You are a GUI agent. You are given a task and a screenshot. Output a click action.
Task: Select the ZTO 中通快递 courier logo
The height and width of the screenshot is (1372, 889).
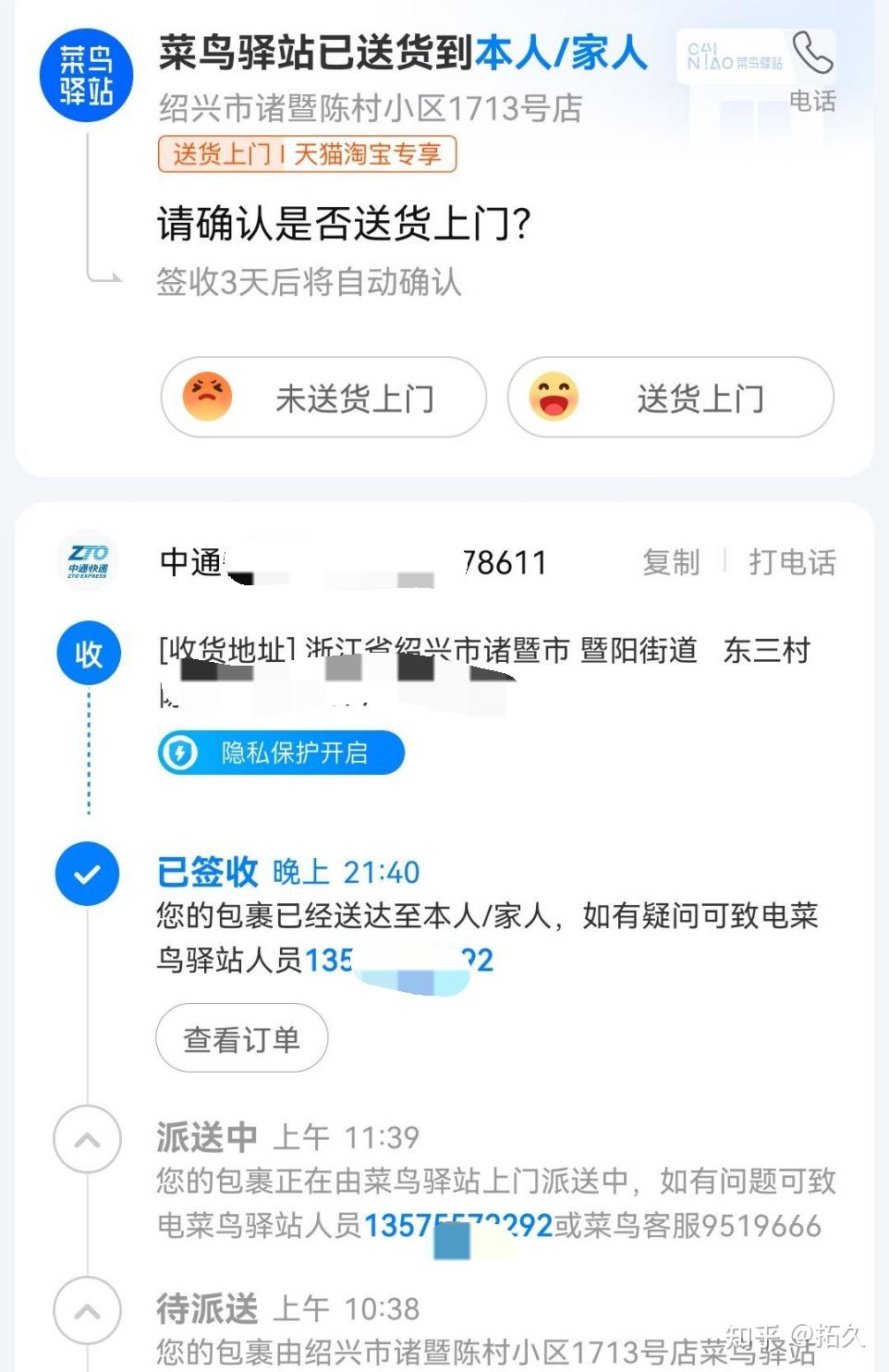(88, 561)
